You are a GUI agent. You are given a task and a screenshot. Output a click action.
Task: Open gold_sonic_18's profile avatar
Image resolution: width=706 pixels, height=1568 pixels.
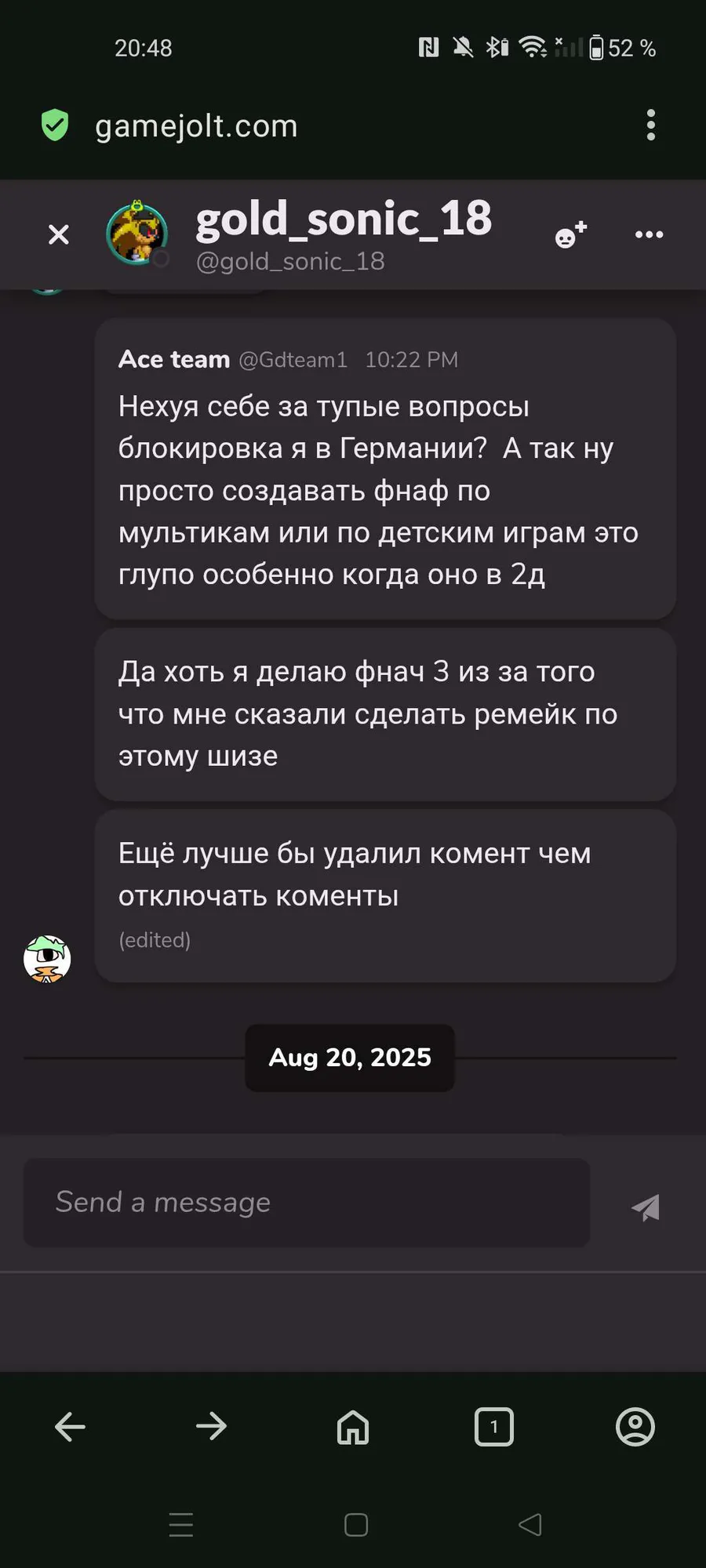[x=137, y=234]
